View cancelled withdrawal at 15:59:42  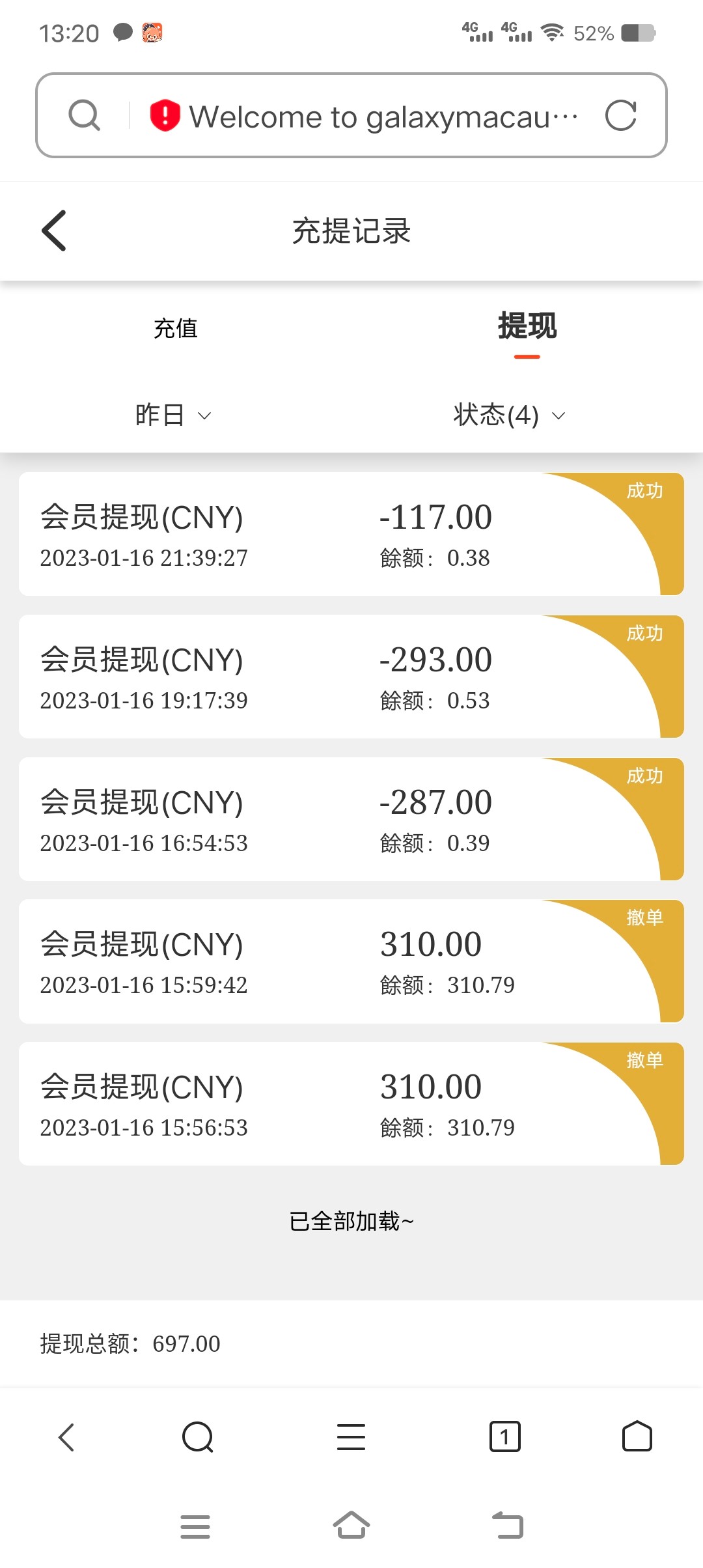(351, 962)
